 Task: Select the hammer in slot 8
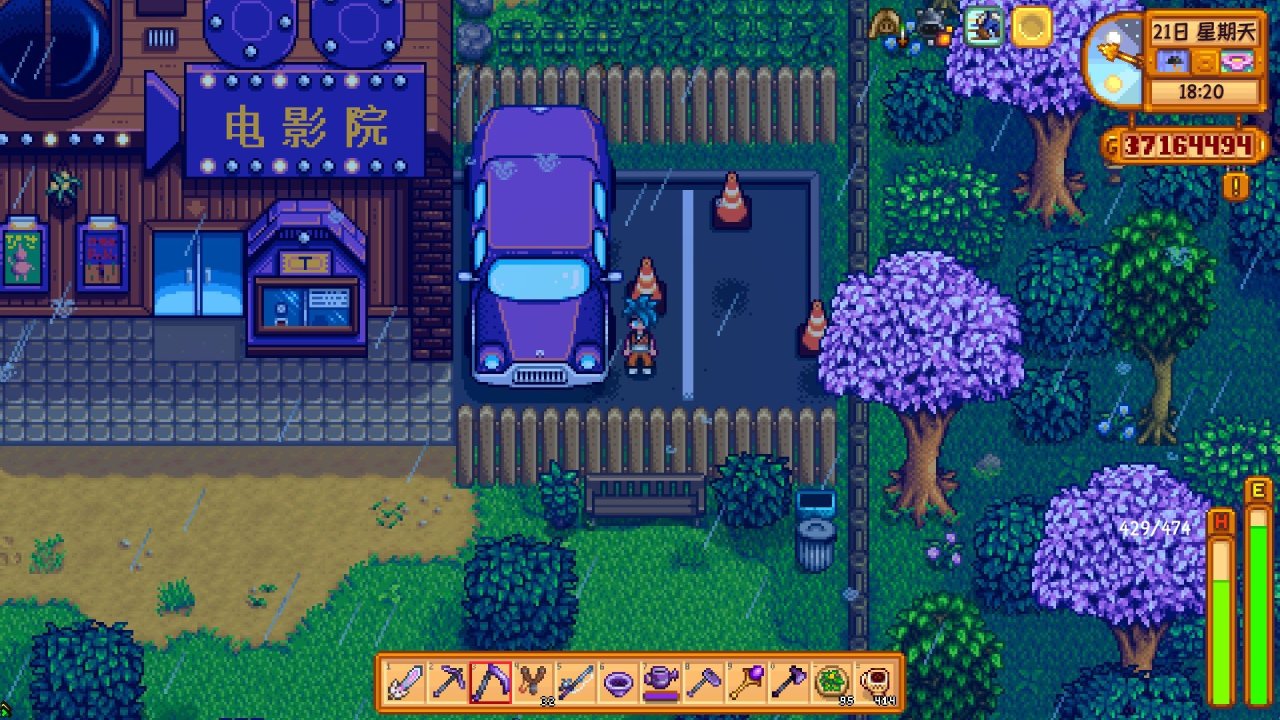click(x=704, y=682)
